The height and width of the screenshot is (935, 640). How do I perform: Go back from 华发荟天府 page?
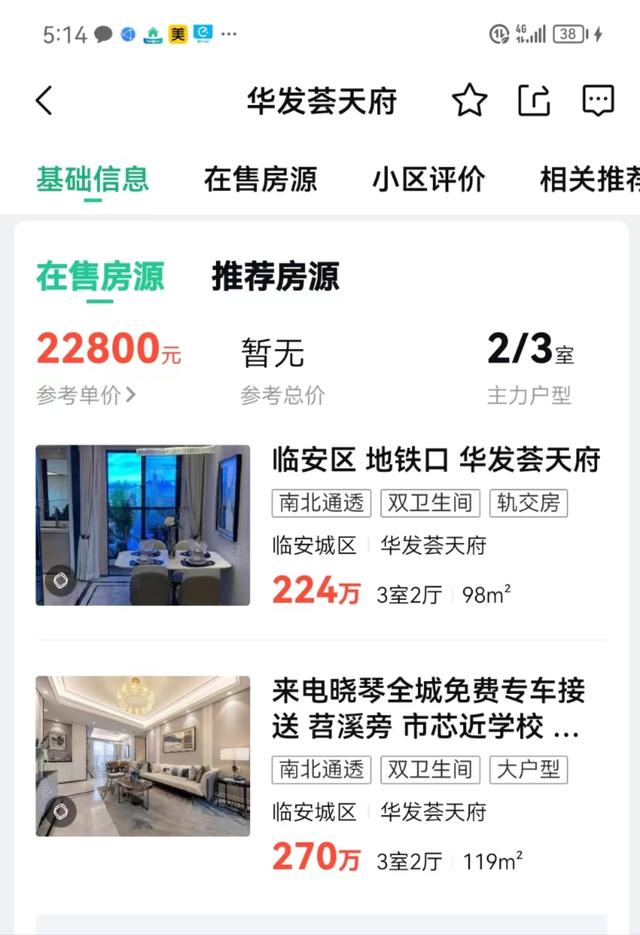44,101
